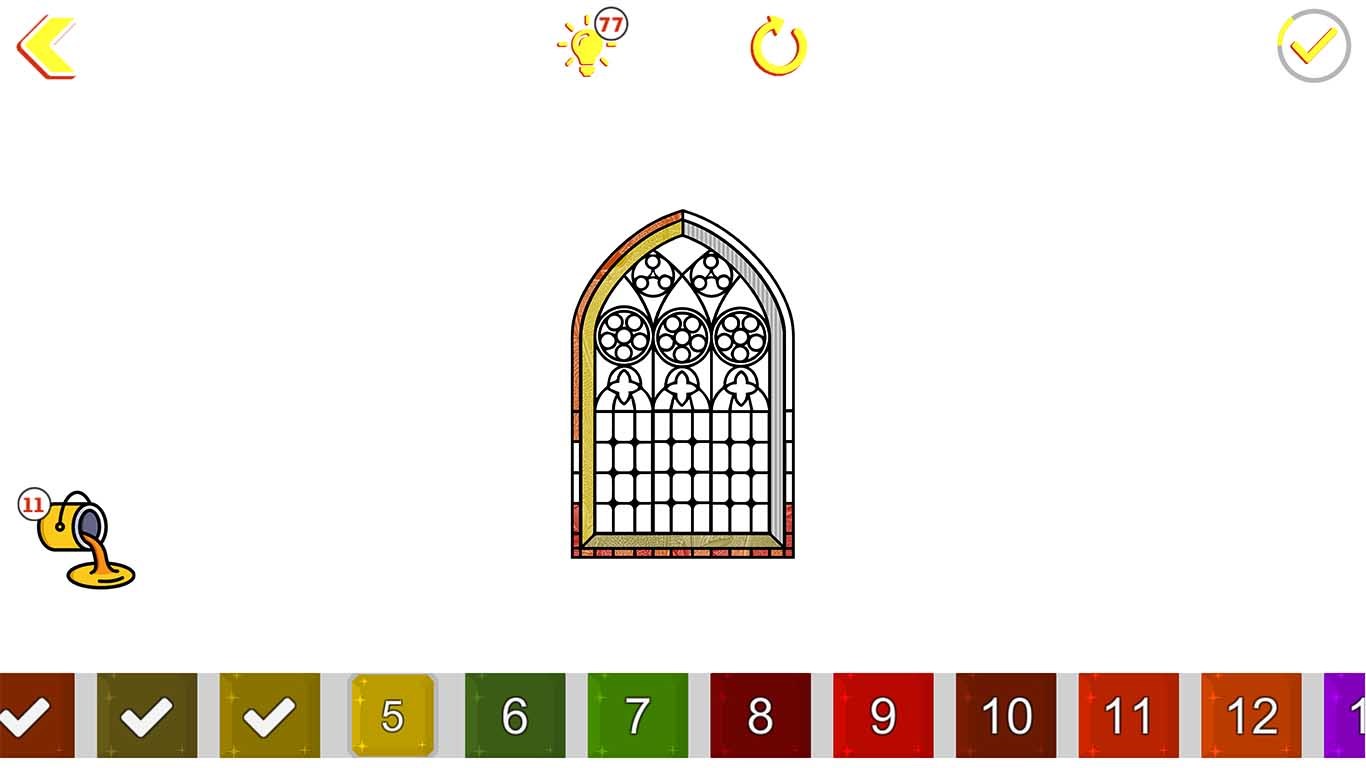The image size is (1366, 768).
Task: Select the dark red color 8
Action: pyautogui.click(x=760, y=715)
